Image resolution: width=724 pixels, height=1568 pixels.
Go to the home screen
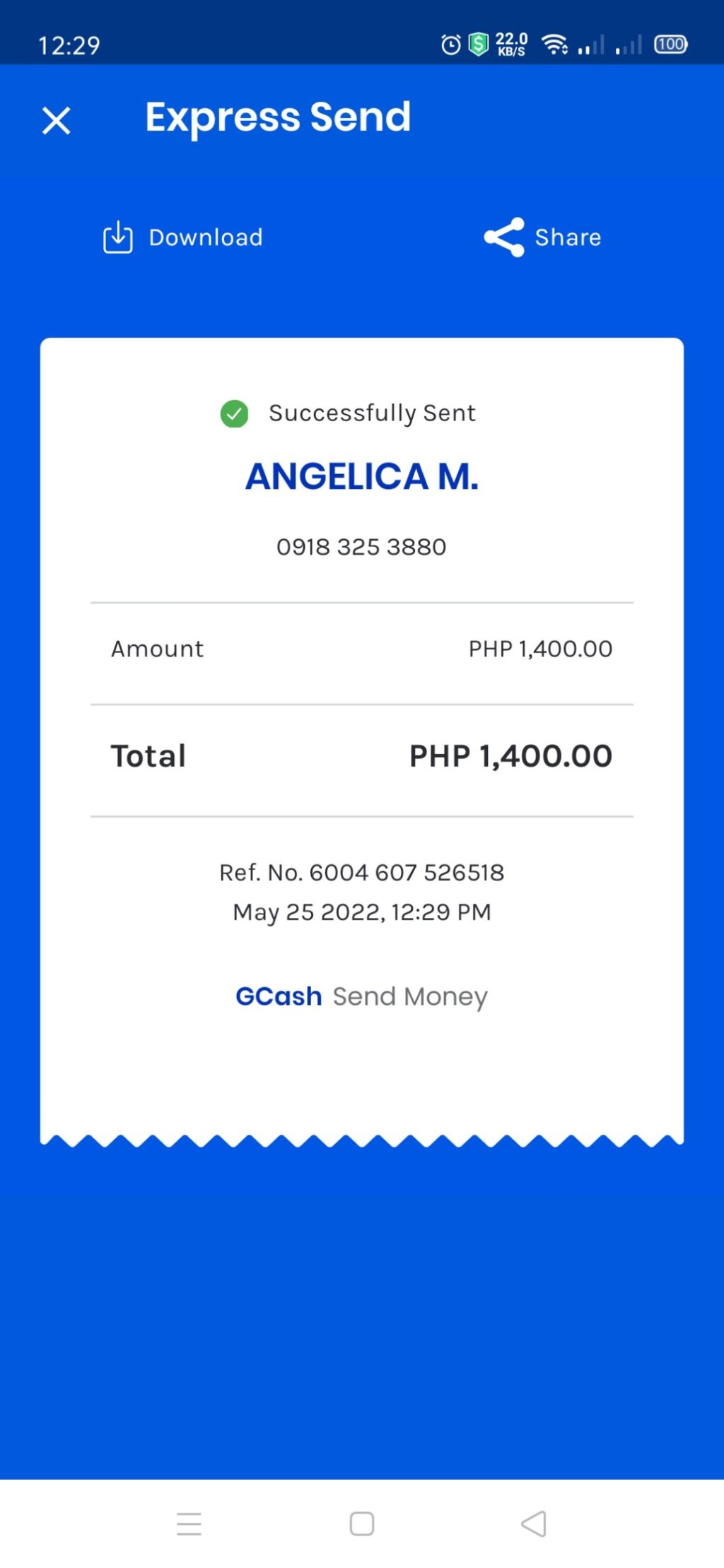coord(362,1523)
